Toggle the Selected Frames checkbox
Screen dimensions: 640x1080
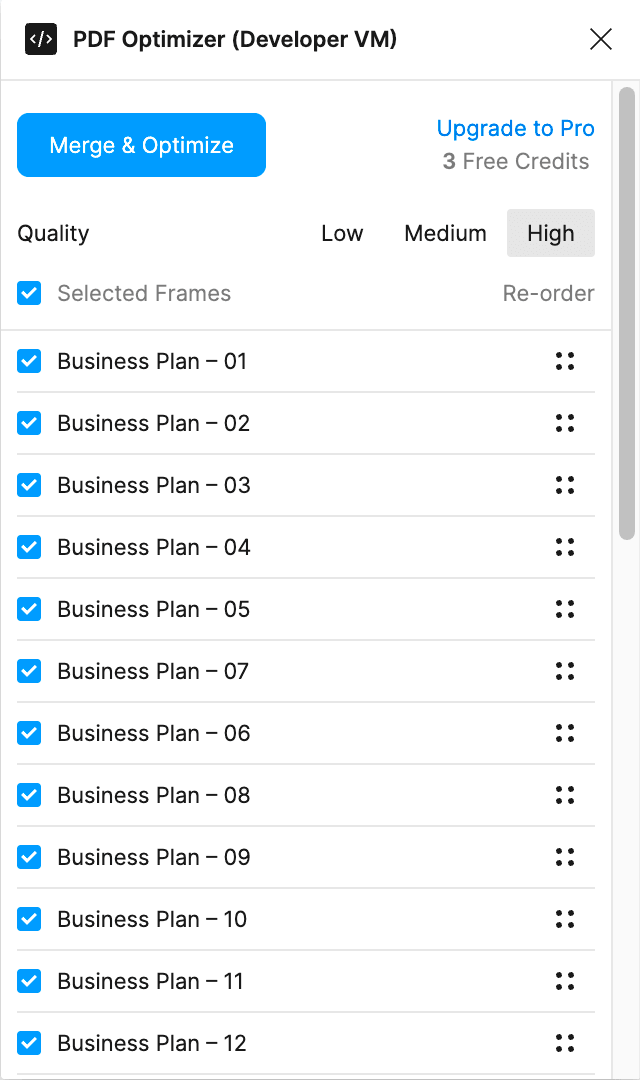point(29,293)
